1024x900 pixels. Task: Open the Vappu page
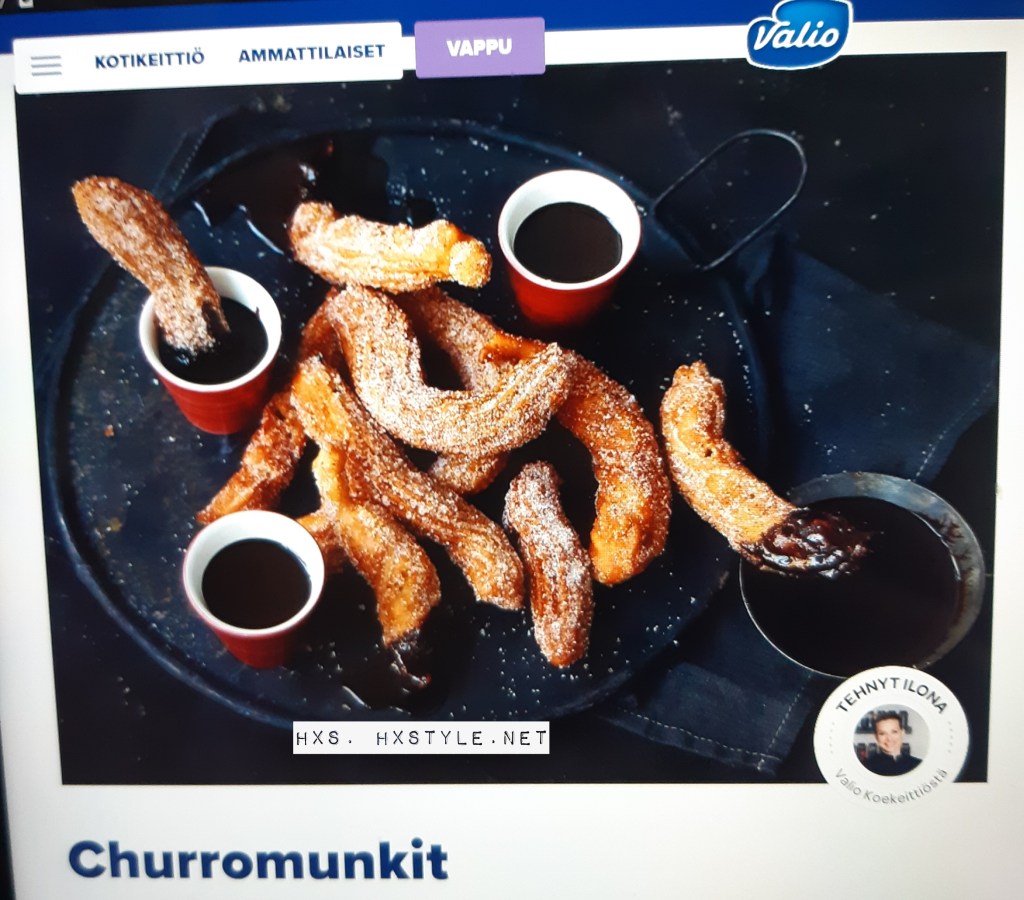coord(479,47)
